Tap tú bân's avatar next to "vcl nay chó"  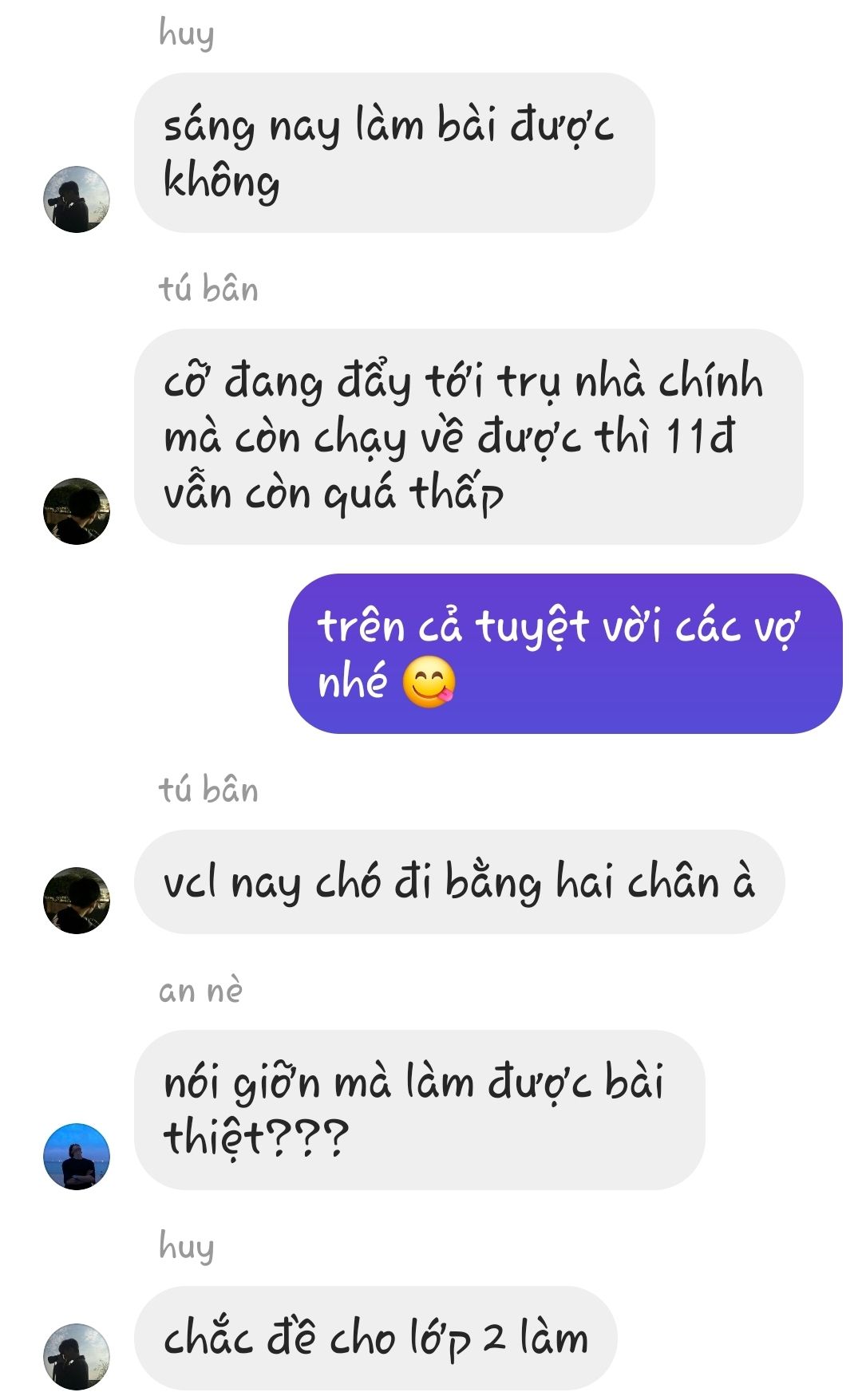pyautogui.click(x=77, y=900)
